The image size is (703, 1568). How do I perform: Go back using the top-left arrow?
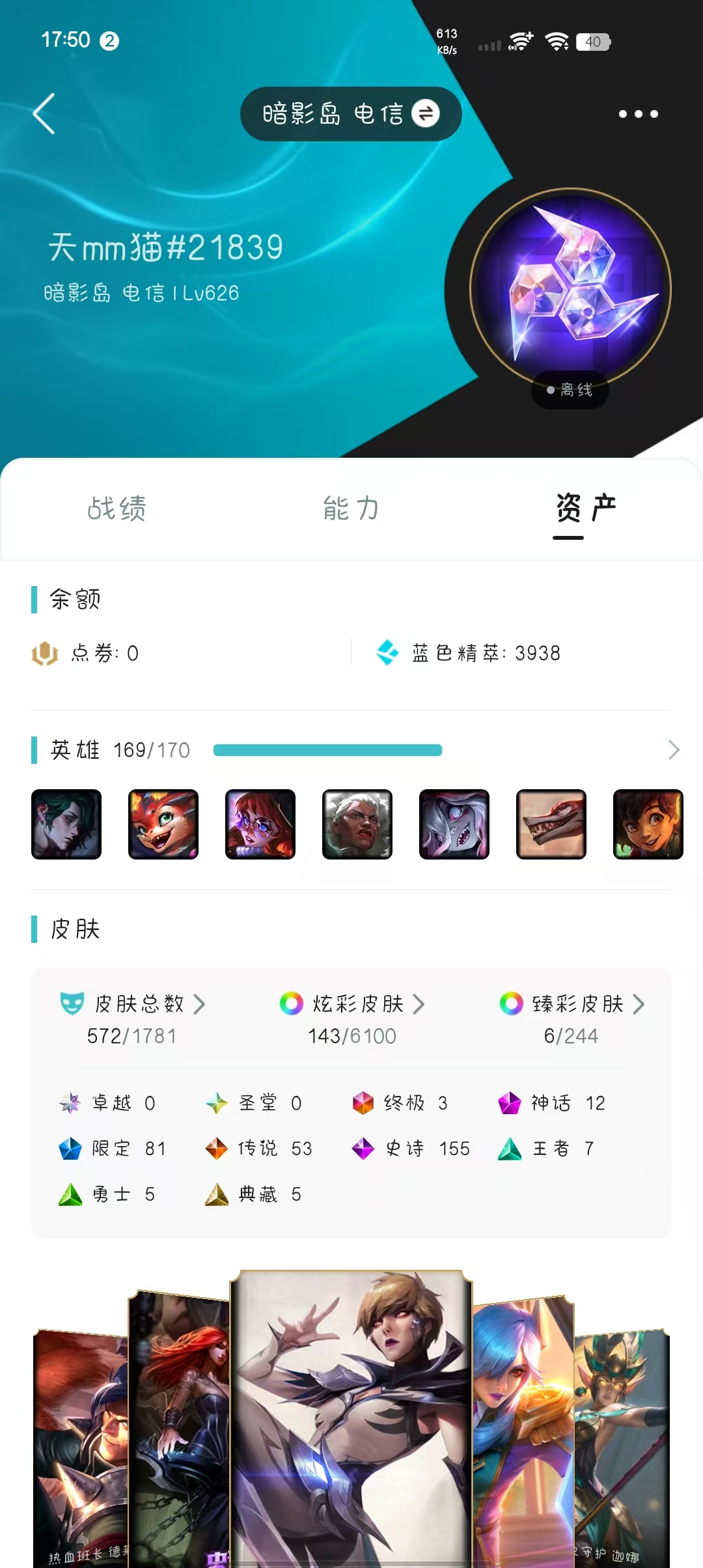44,114
